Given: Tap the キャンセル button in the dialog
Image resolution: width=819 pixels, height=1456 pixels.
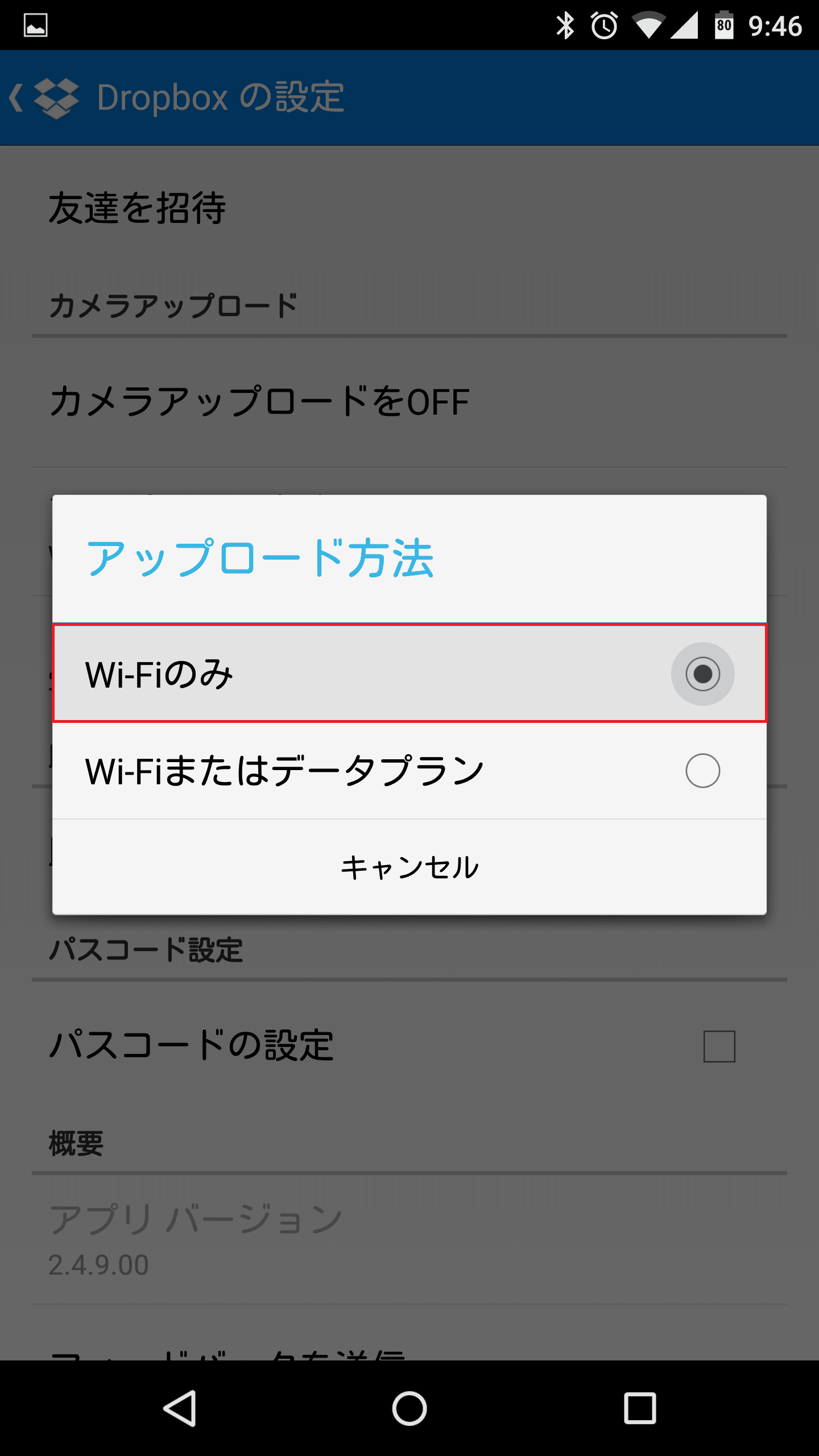Looking at the screenshot, I should point(409,866).
